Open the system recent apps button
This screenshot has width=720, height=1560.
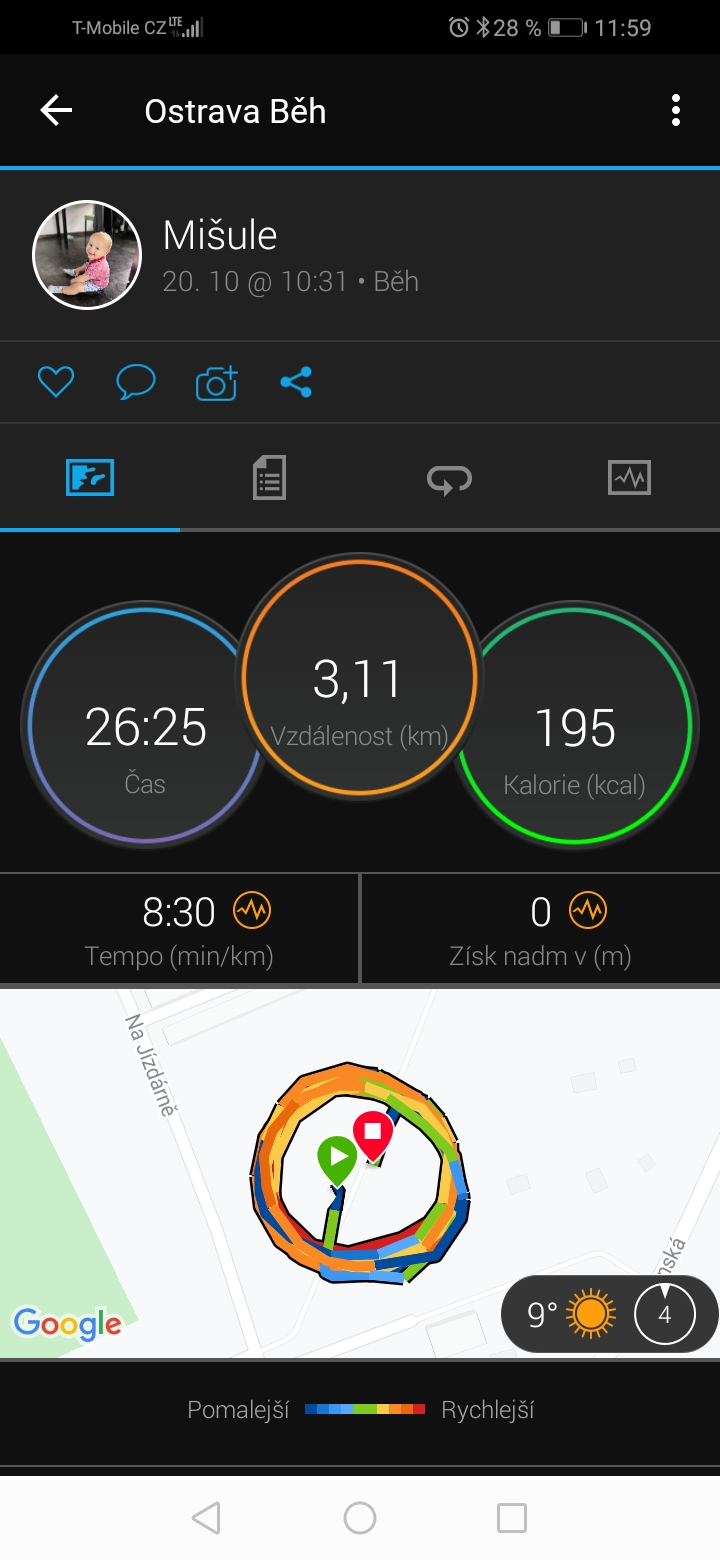(512, 1518)
